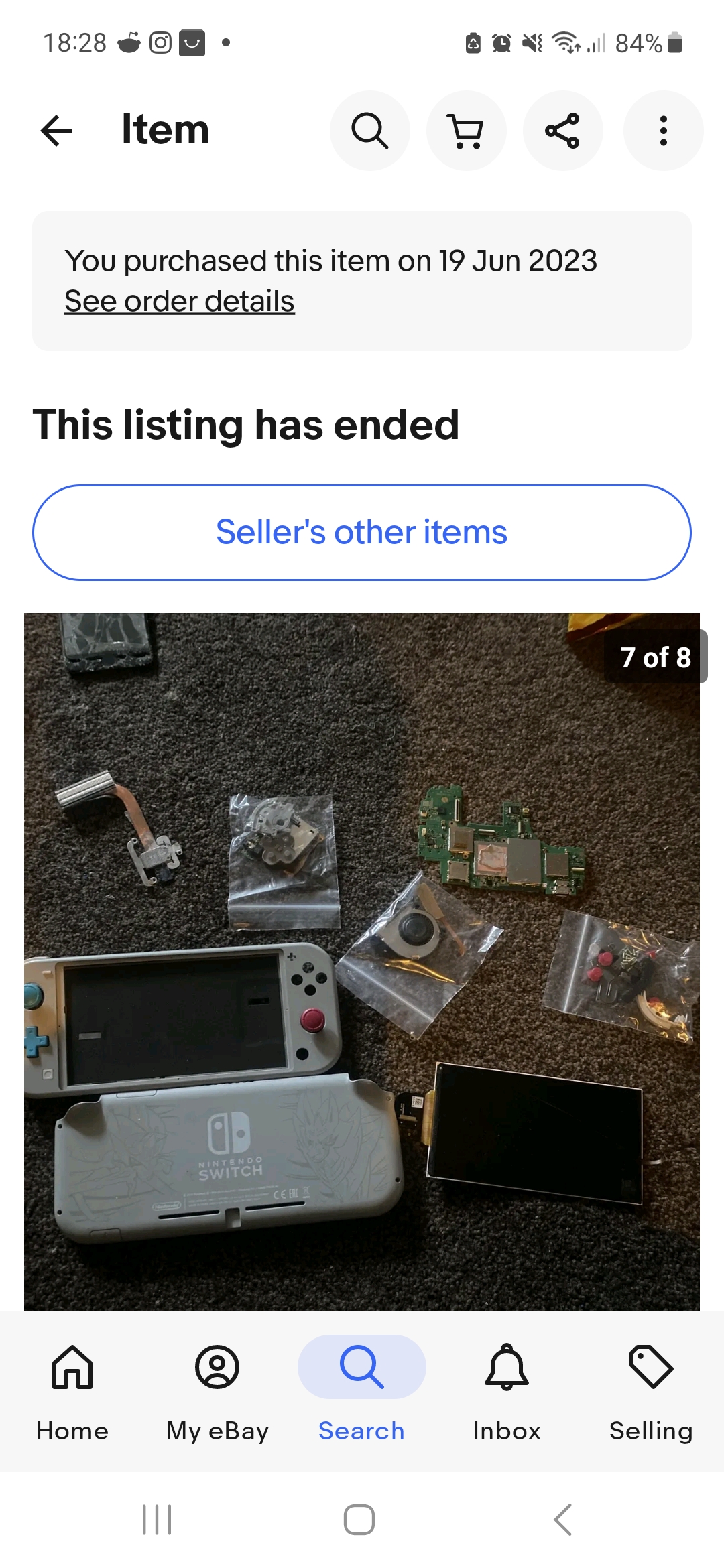This screenshot has width=724, height=1568.
Task: Tap the system home button
Action: click(x=359, y=1519)
